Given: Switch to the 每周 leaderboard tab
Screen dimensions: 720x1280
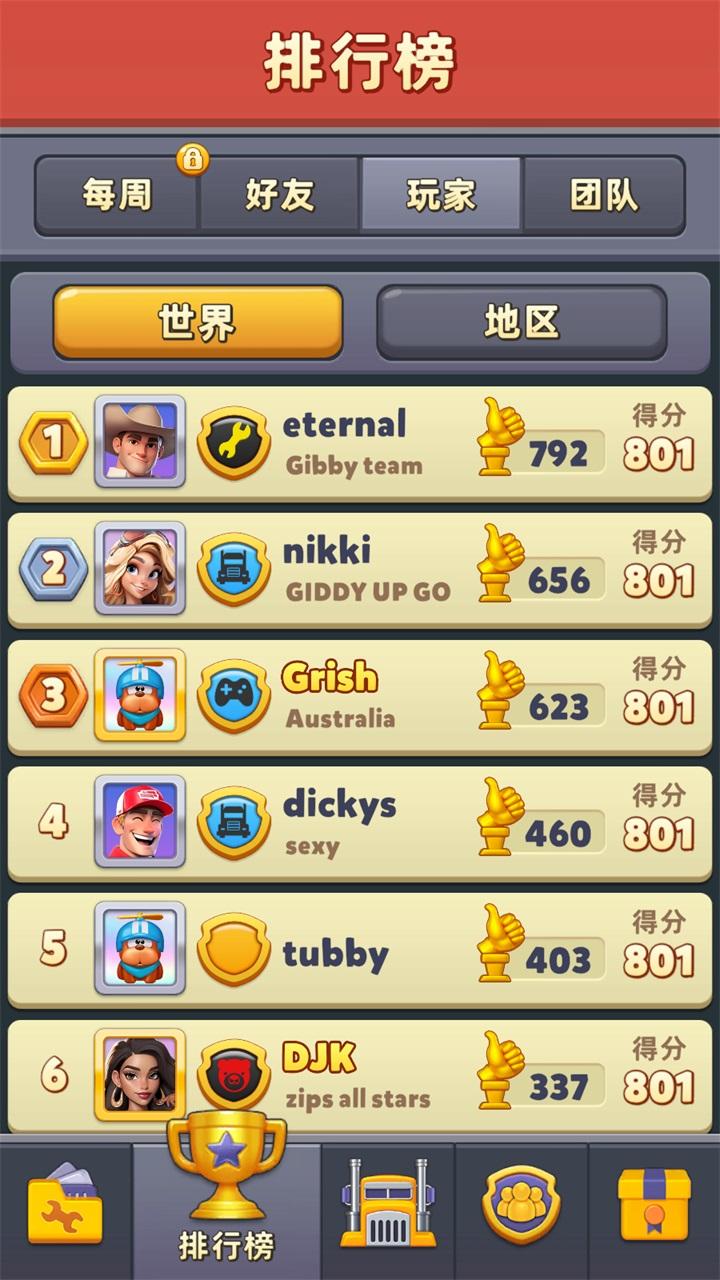Looking at the screenshot, I should tap(117, 195).
